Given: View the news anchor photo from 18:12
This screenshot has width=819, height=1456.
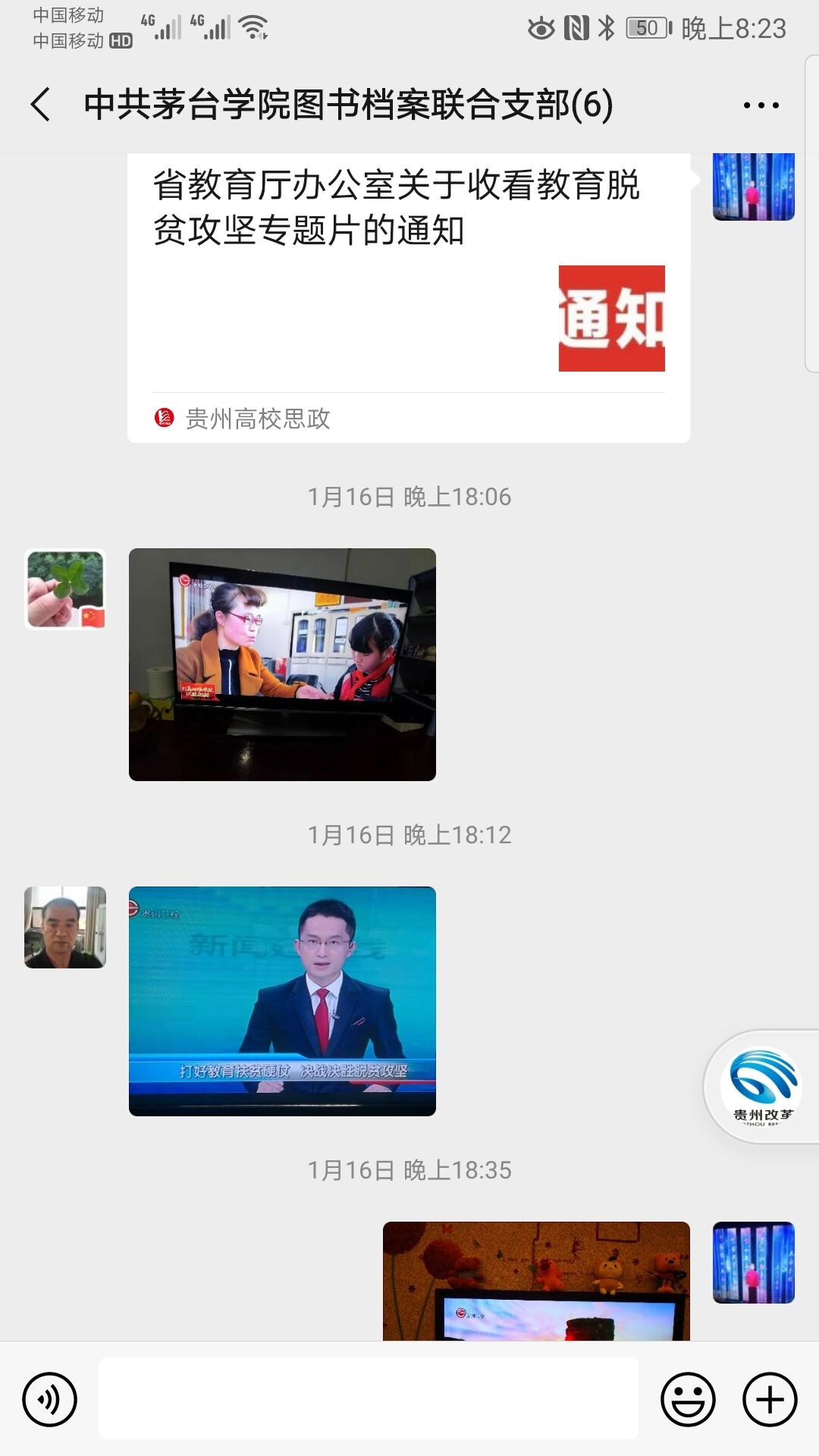Looking at the screenshot, I should click(282, 1001).
